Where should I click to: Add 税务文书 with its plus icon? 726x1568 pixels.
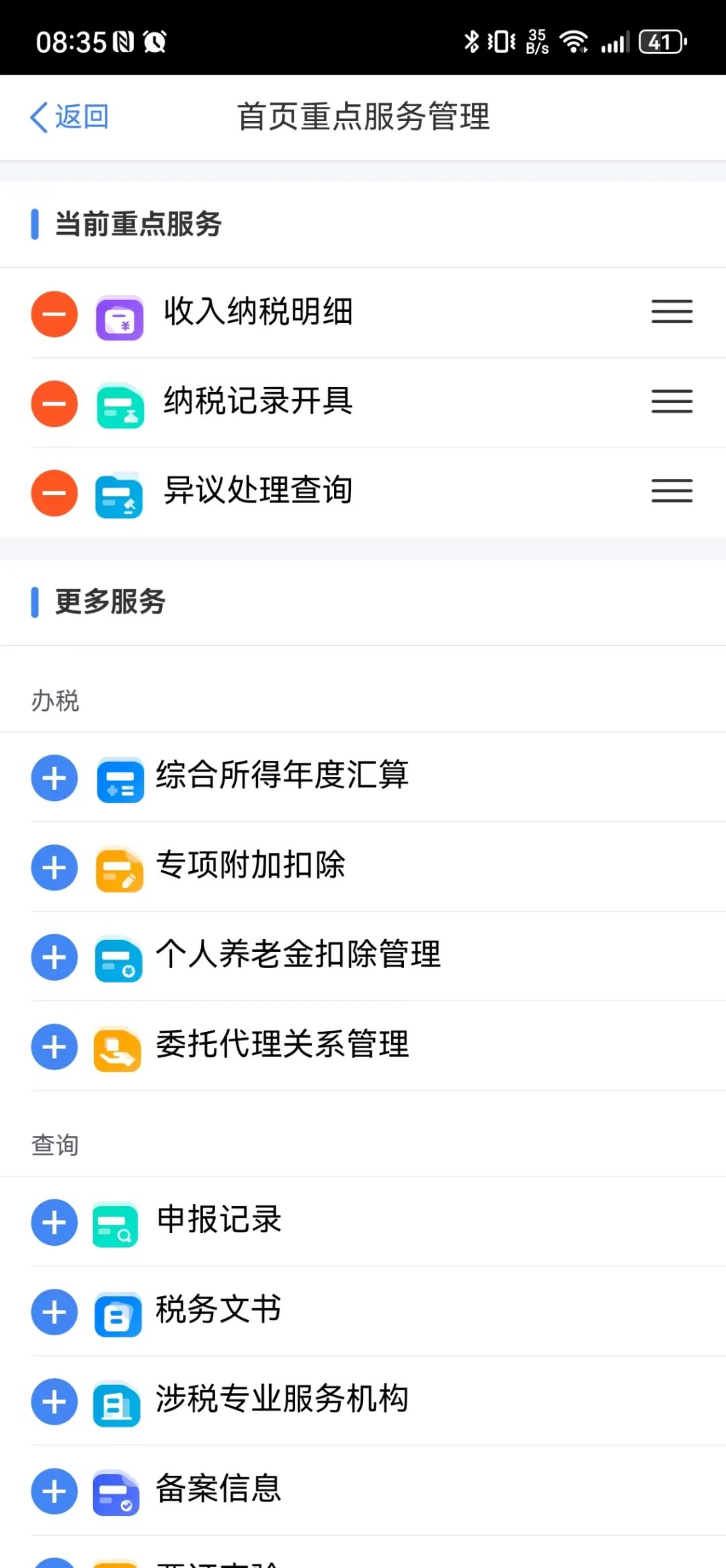[x=54, y=1312]
